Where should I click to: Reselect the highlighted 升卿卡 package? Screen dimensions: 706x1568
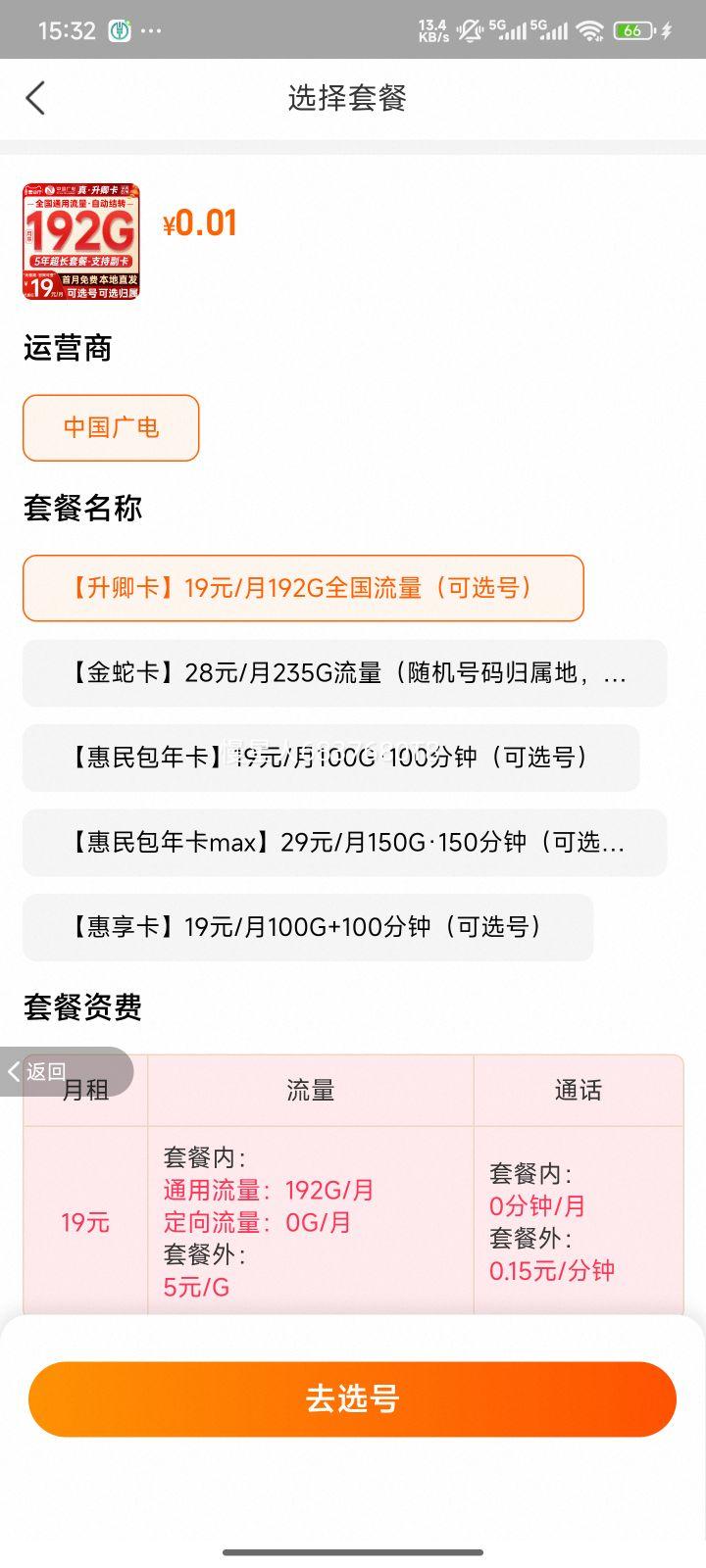pos(302,588)
